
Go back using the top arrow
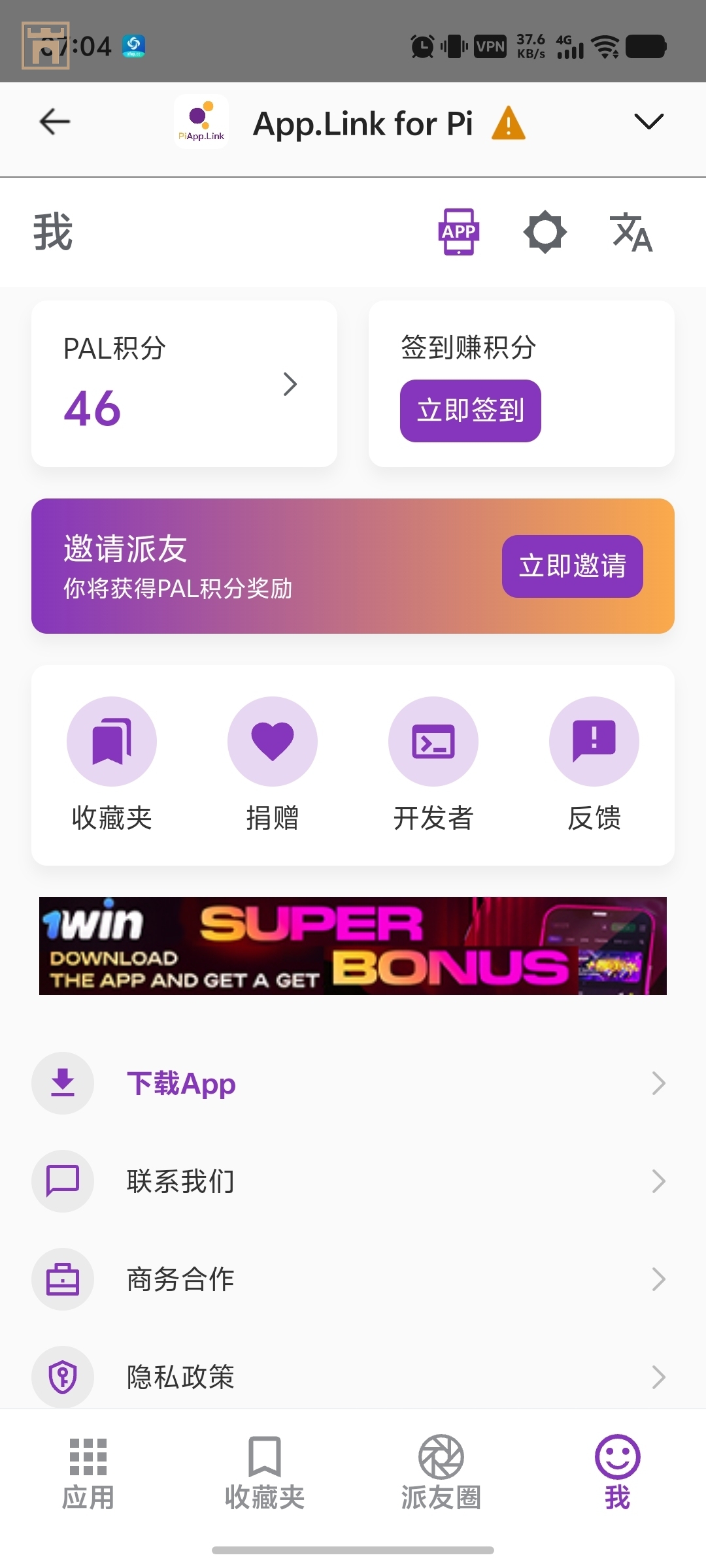click(55, 122)
